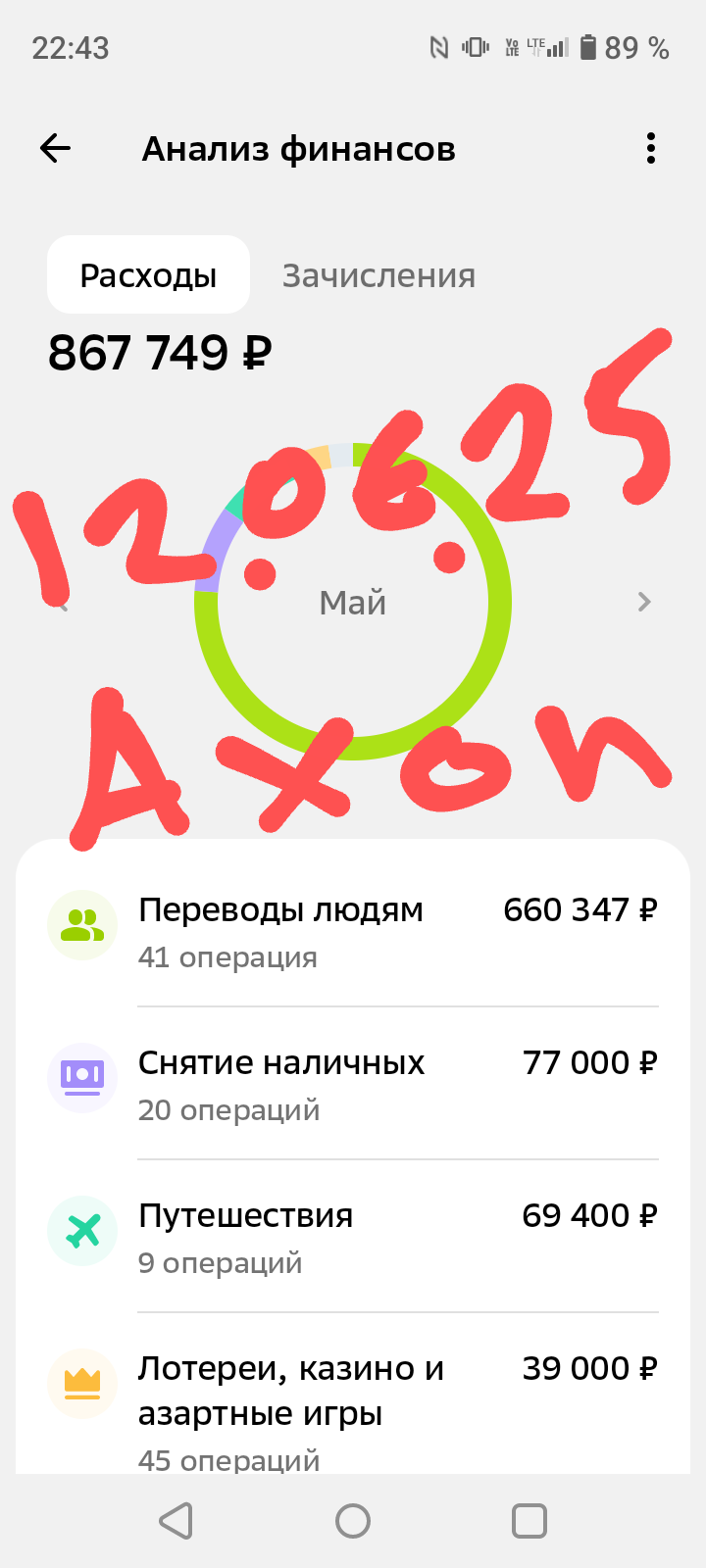Switch to the Зачисления tab
The height and width of the screenshot is (1568, 706).
(378, 275)
